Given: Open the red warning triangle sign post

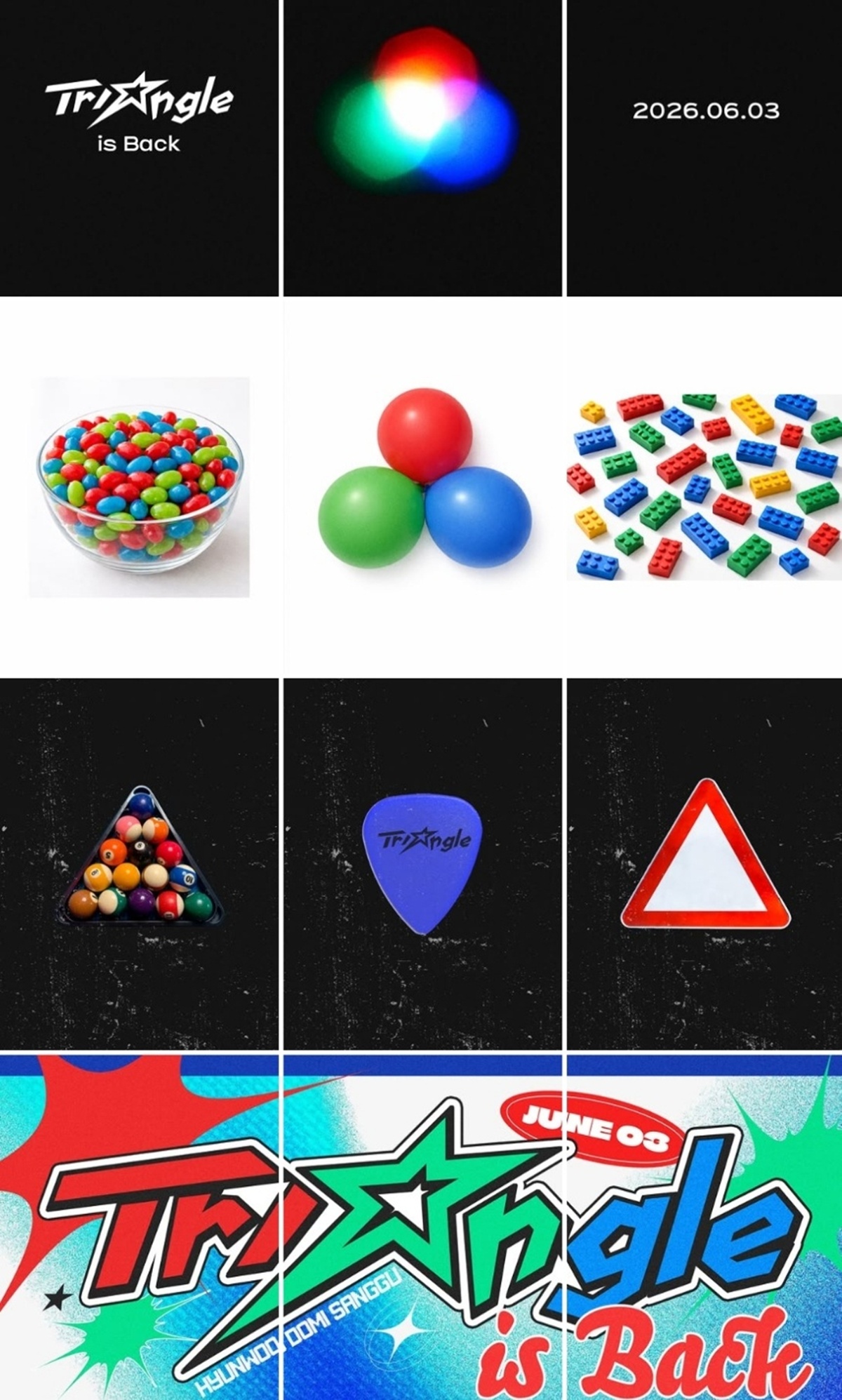Looking at the screenshot, I should (x=704, y=863).
